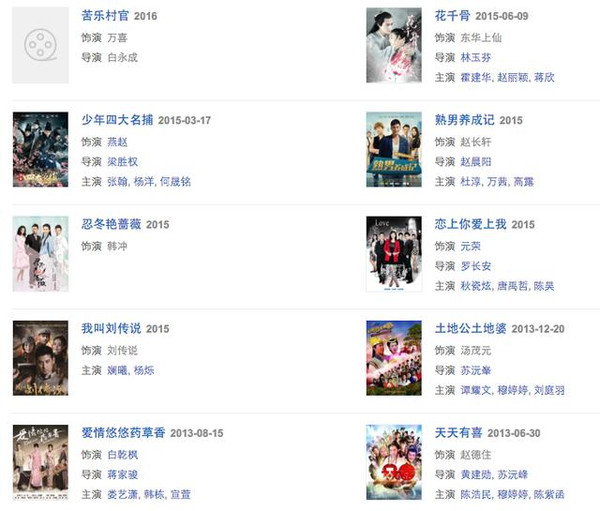600x511 pixels.
Task: Tap the 少年四大名捕 poster thumbnail
Action: 40,150
